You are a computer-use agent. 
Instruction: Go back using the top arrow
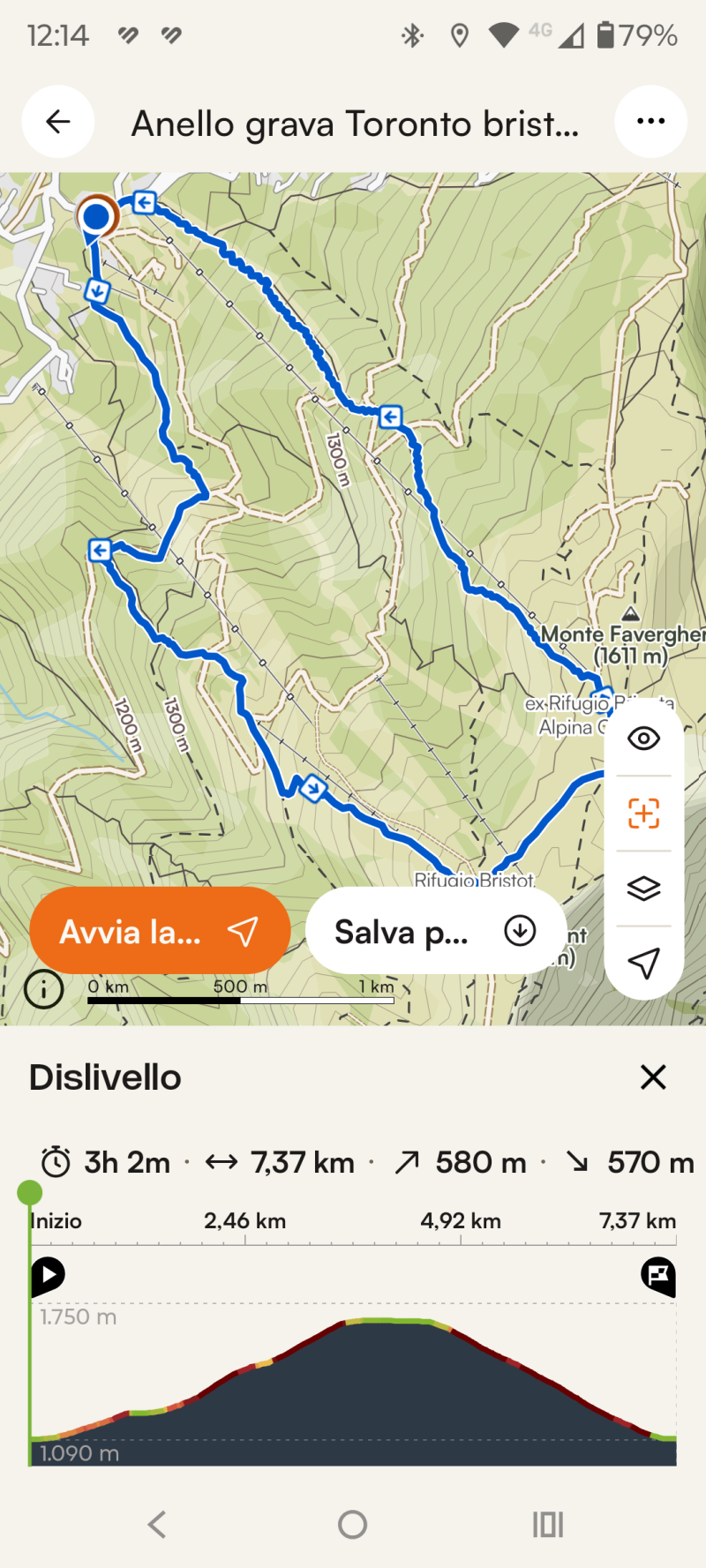[x=58, y=122]
